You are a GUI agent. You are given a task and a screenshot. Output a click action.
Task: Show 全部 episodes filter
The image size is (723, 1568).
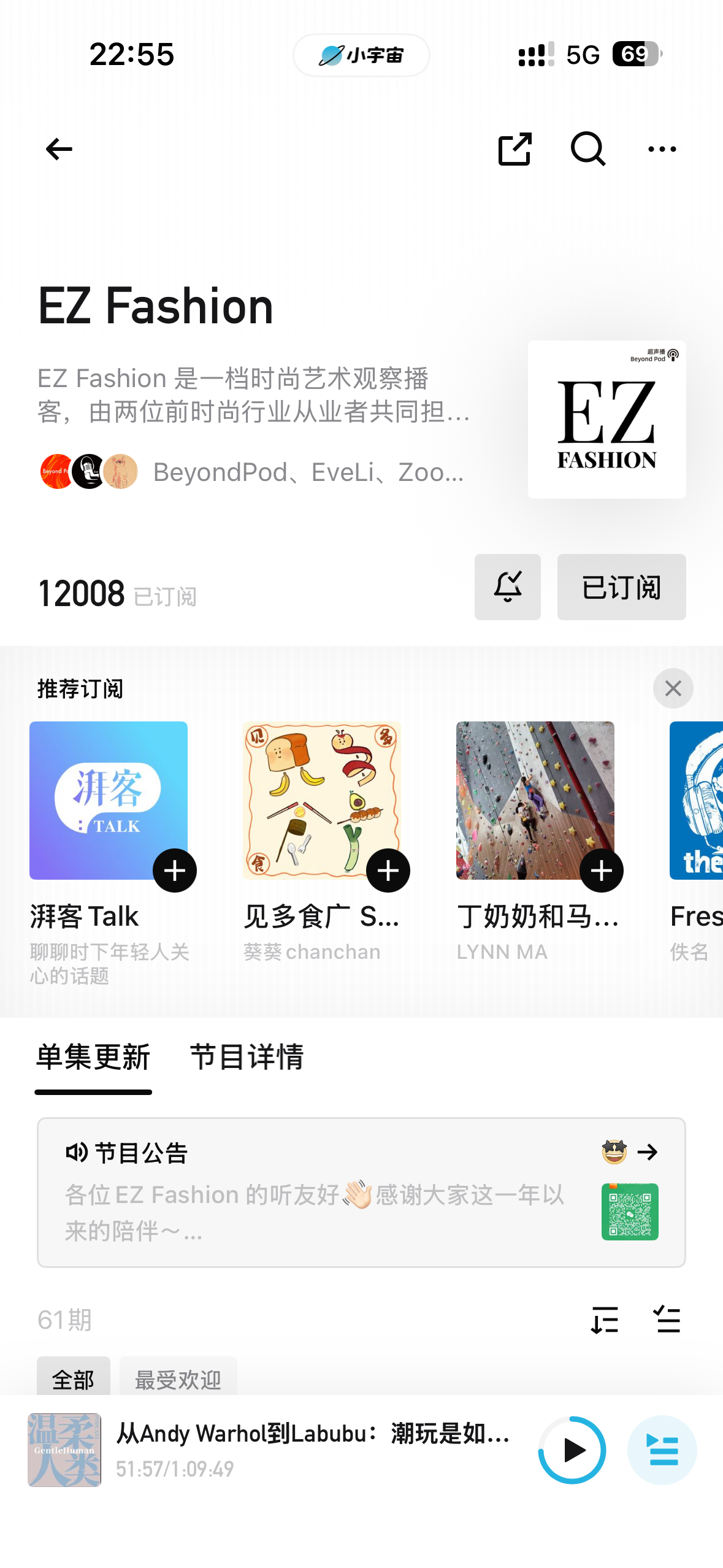pyautogui.click(x=73, y=1379)
